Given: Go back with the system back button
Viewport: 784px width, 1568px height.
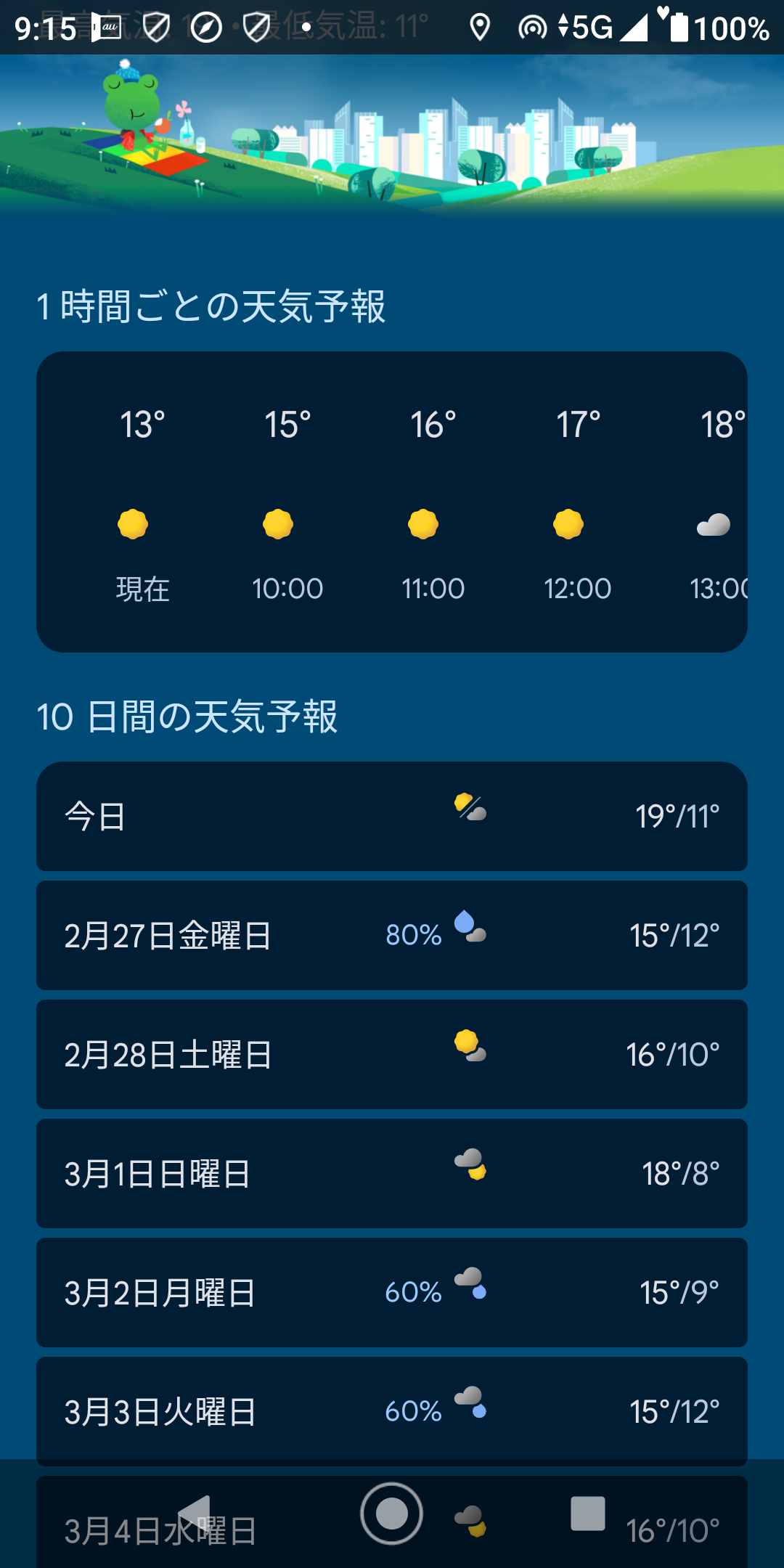Looking at the screenshot, I should pos(195,1514).
